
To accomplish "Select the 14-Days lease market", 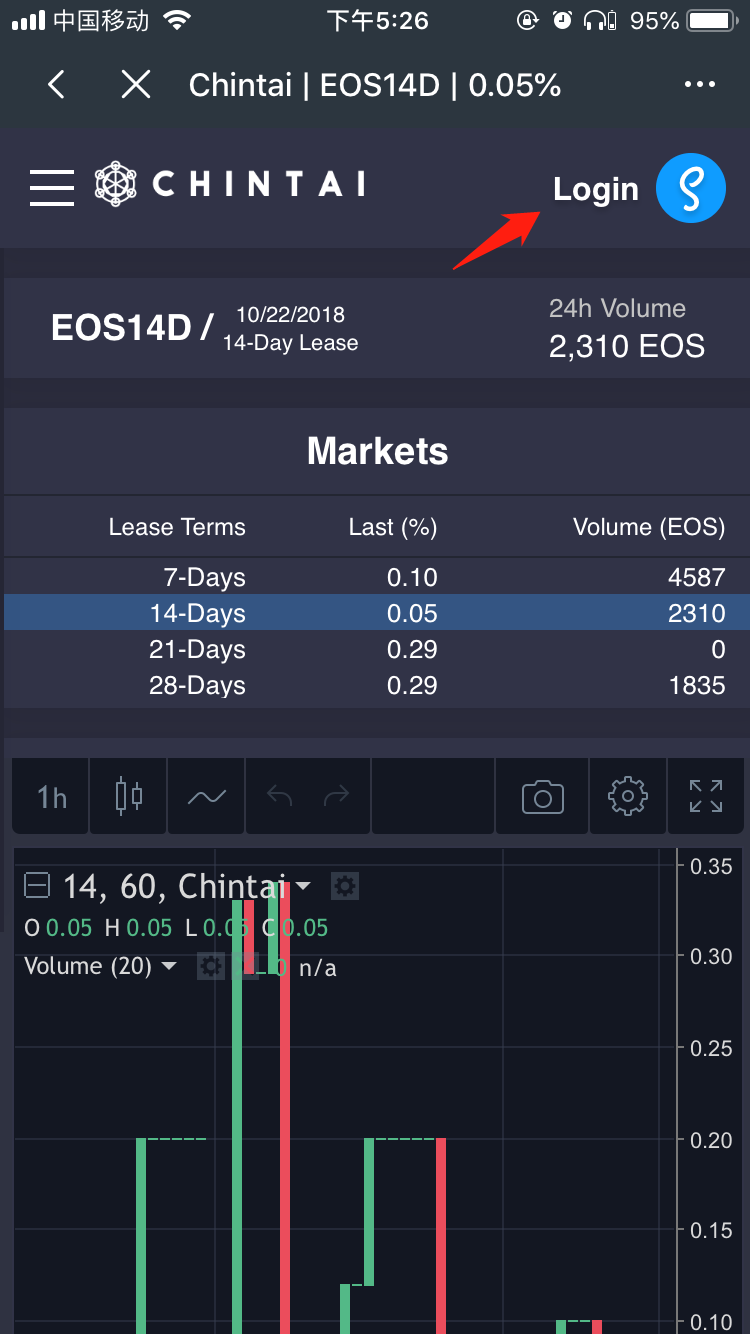I will click(376, 613).
